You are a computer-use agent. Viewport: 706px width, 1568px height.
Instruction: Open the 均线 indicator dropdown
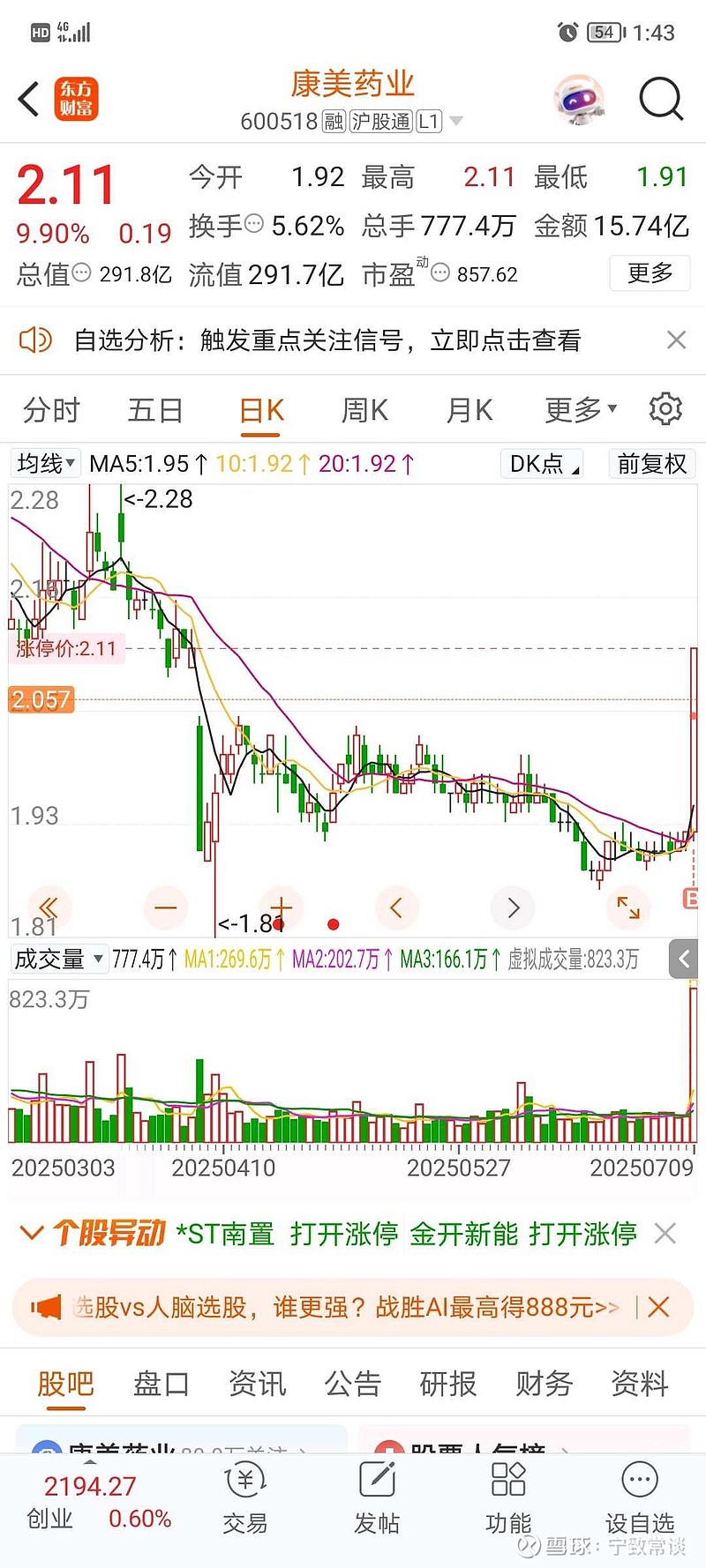click(45, 464)
